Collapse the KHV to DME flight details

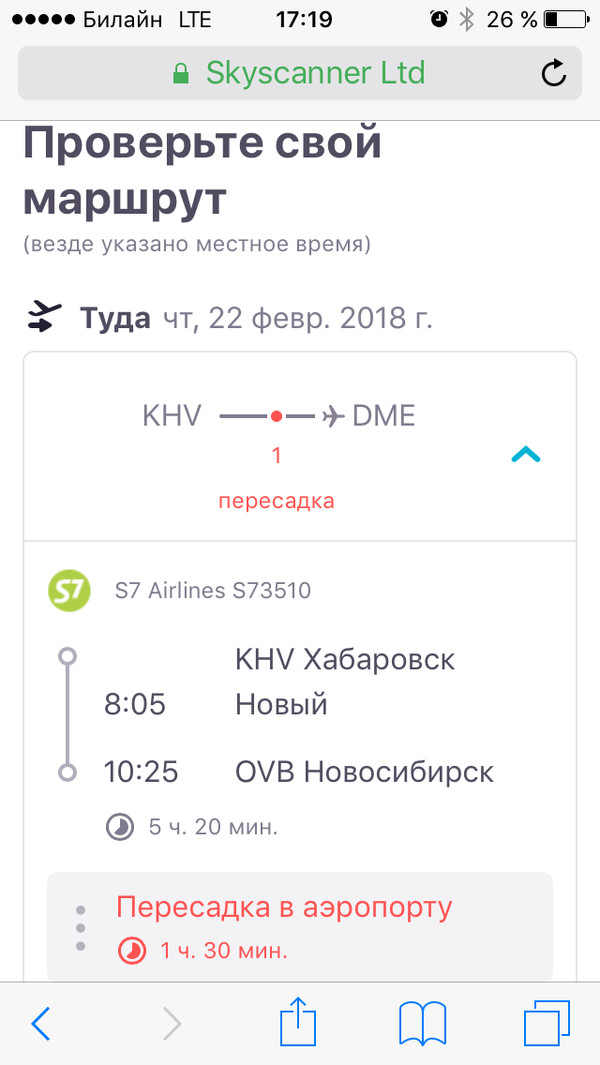[525, 456]
